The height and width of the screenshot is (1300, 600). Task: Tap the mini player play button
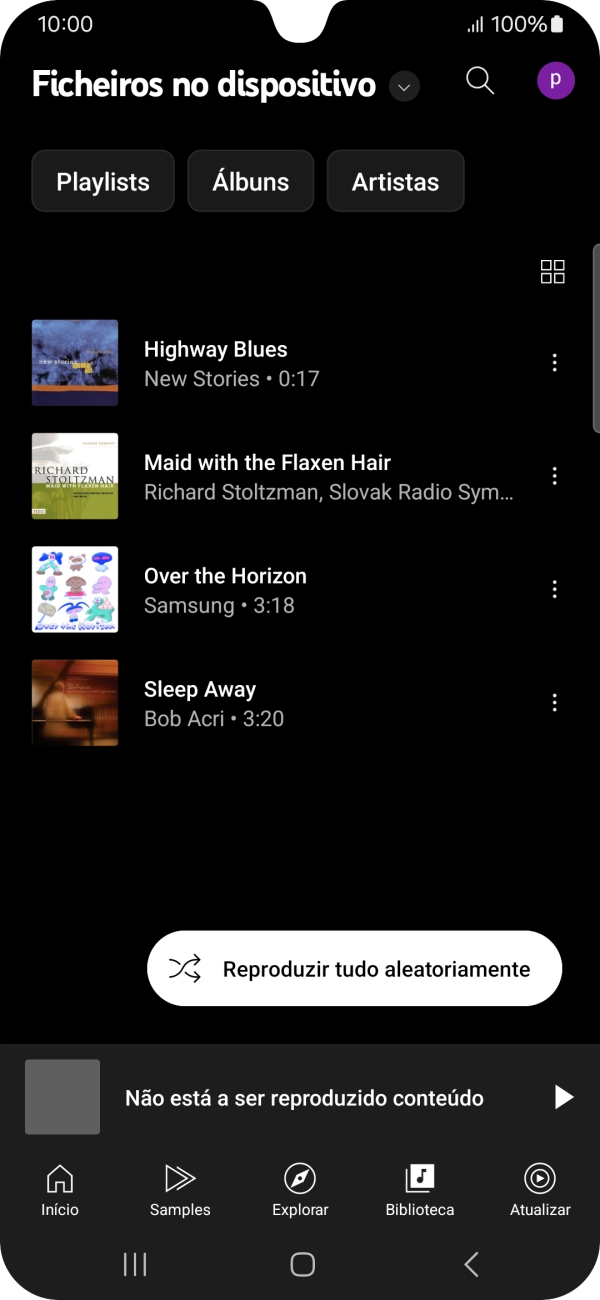pos(564,1097)
